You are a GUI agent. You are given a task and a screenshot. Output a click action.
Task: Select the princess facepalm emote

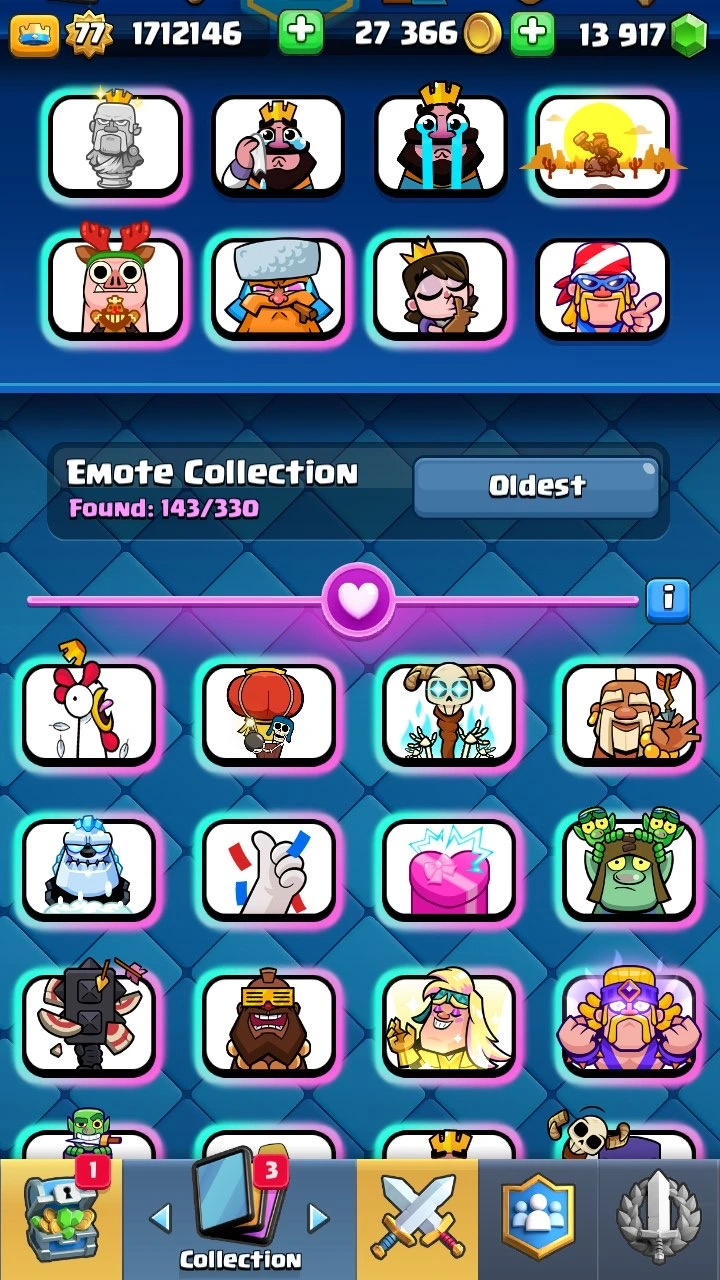[x=441, y=287]
